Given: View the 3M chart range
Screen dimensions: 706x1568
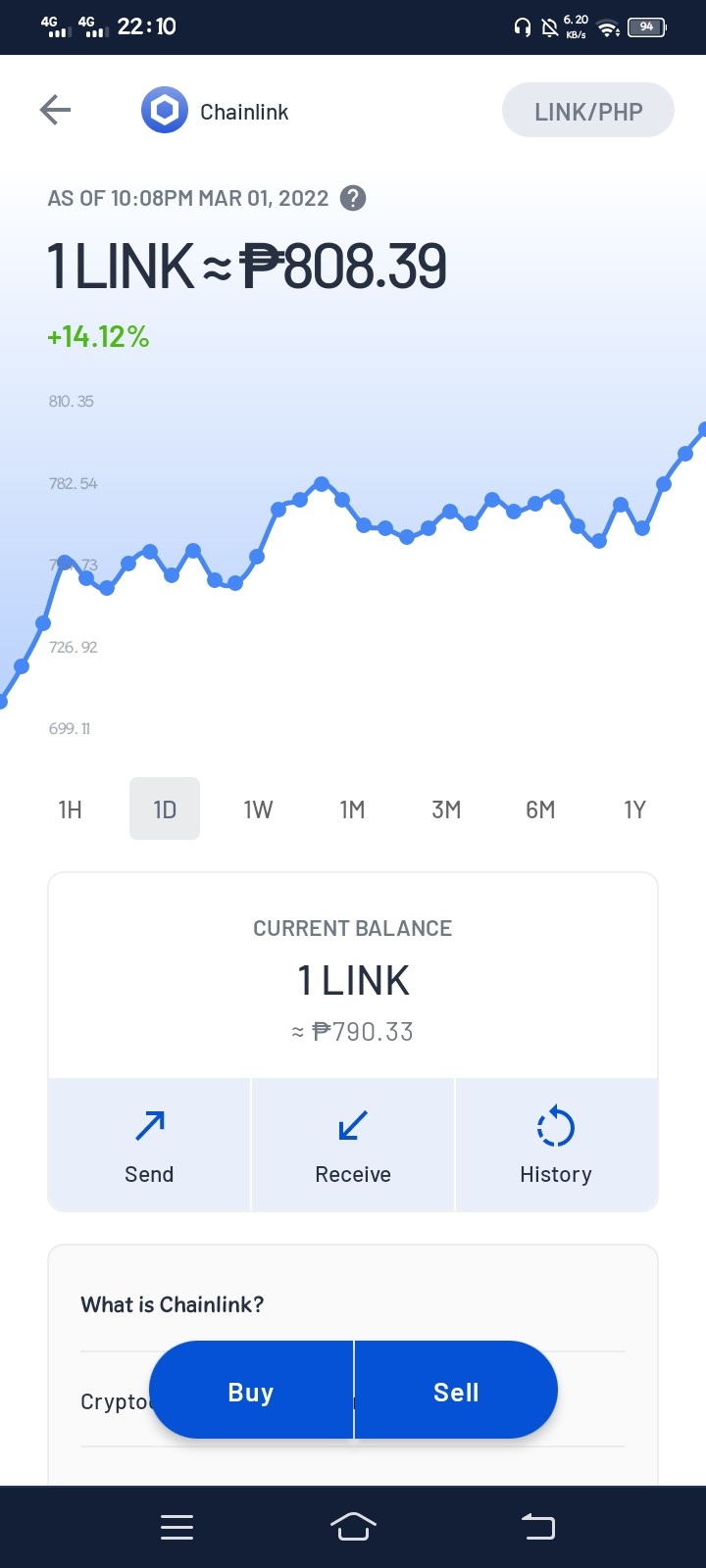Looking at the screenshot, I should (447, 809).
